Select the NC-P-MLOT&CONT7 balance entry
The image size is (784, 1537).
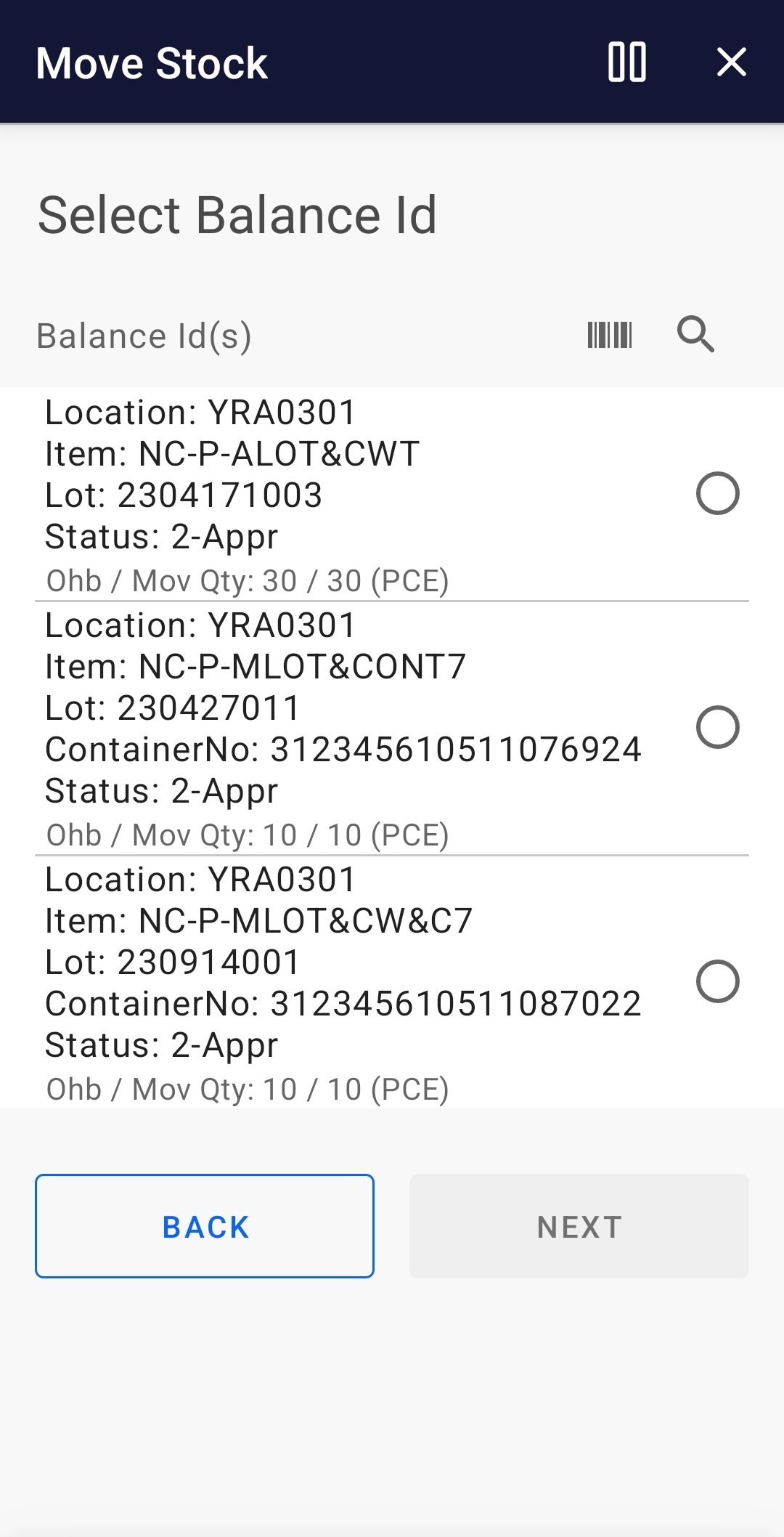(x=717, y=728)
